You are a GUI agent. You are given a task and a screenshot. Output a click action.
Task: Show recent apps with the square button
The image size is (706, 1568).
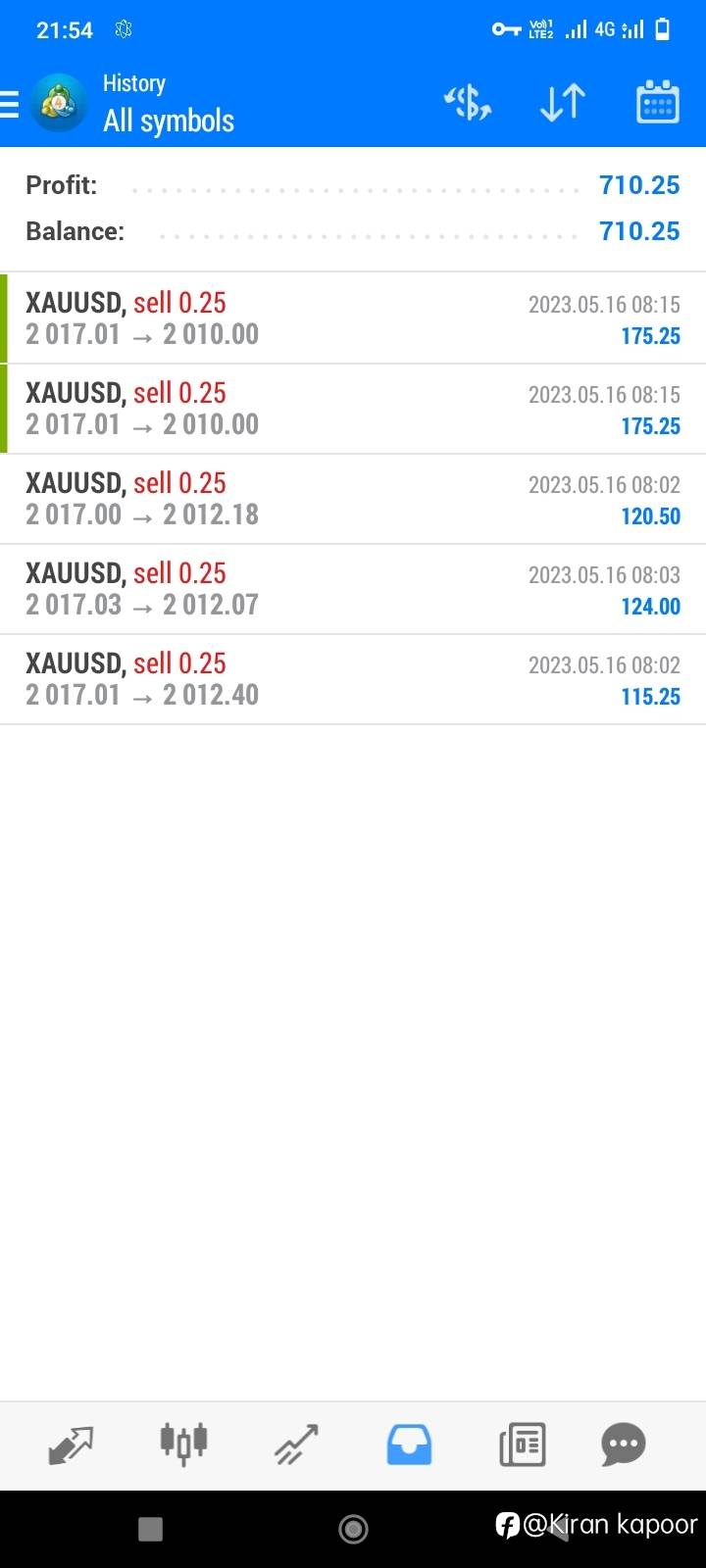(150, 1529)
